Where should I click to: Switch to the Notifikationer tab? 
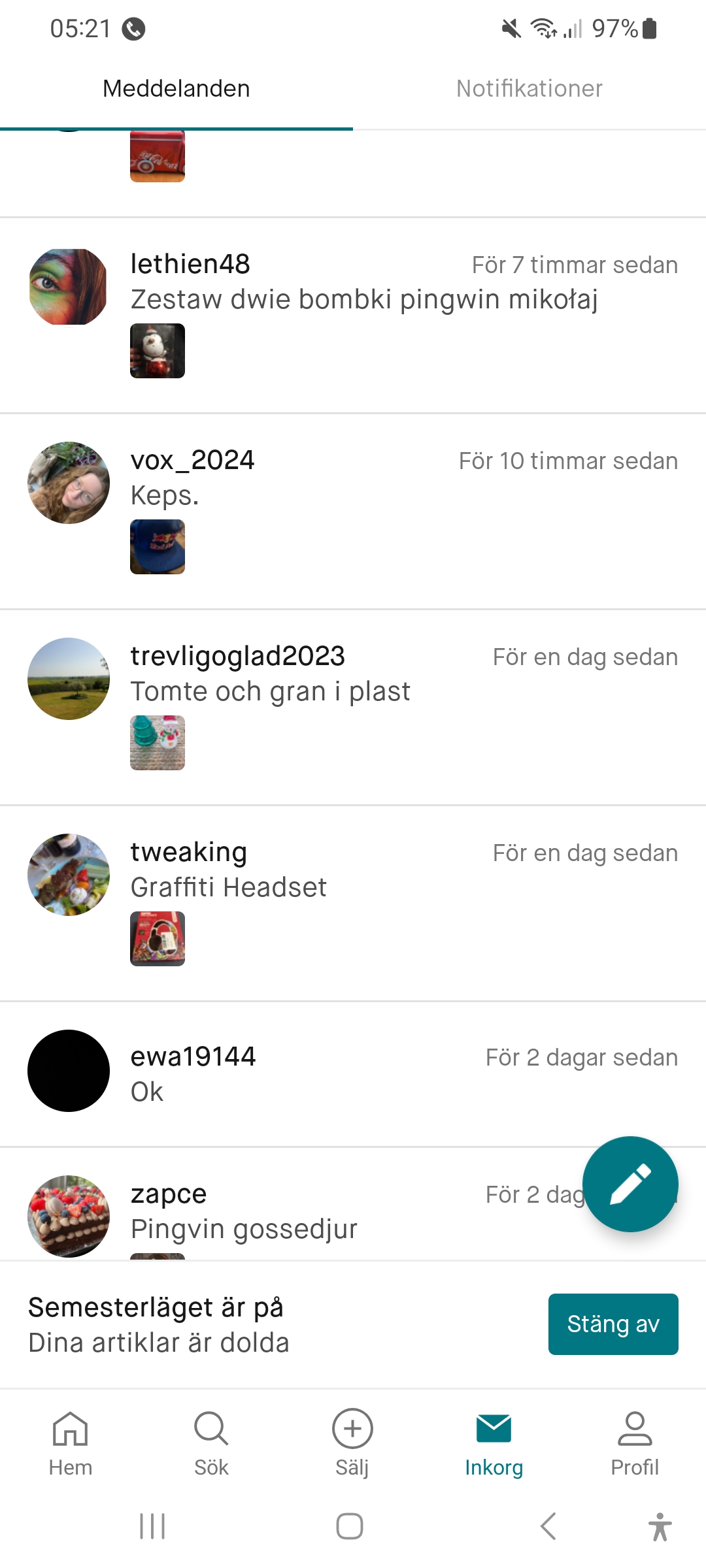[529, 89]
